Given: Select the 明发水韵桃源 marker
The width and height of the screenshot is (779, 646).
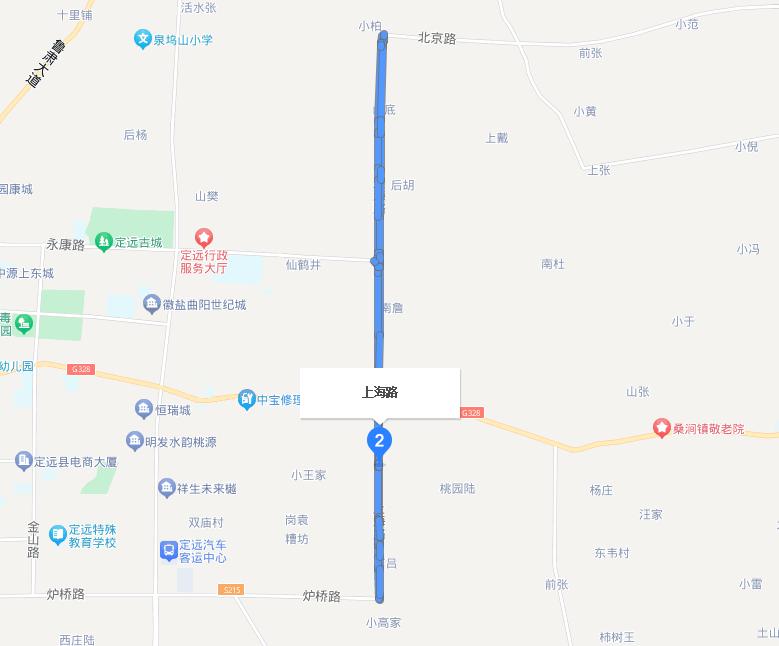Looking at the screenshot, I should 134,441.
